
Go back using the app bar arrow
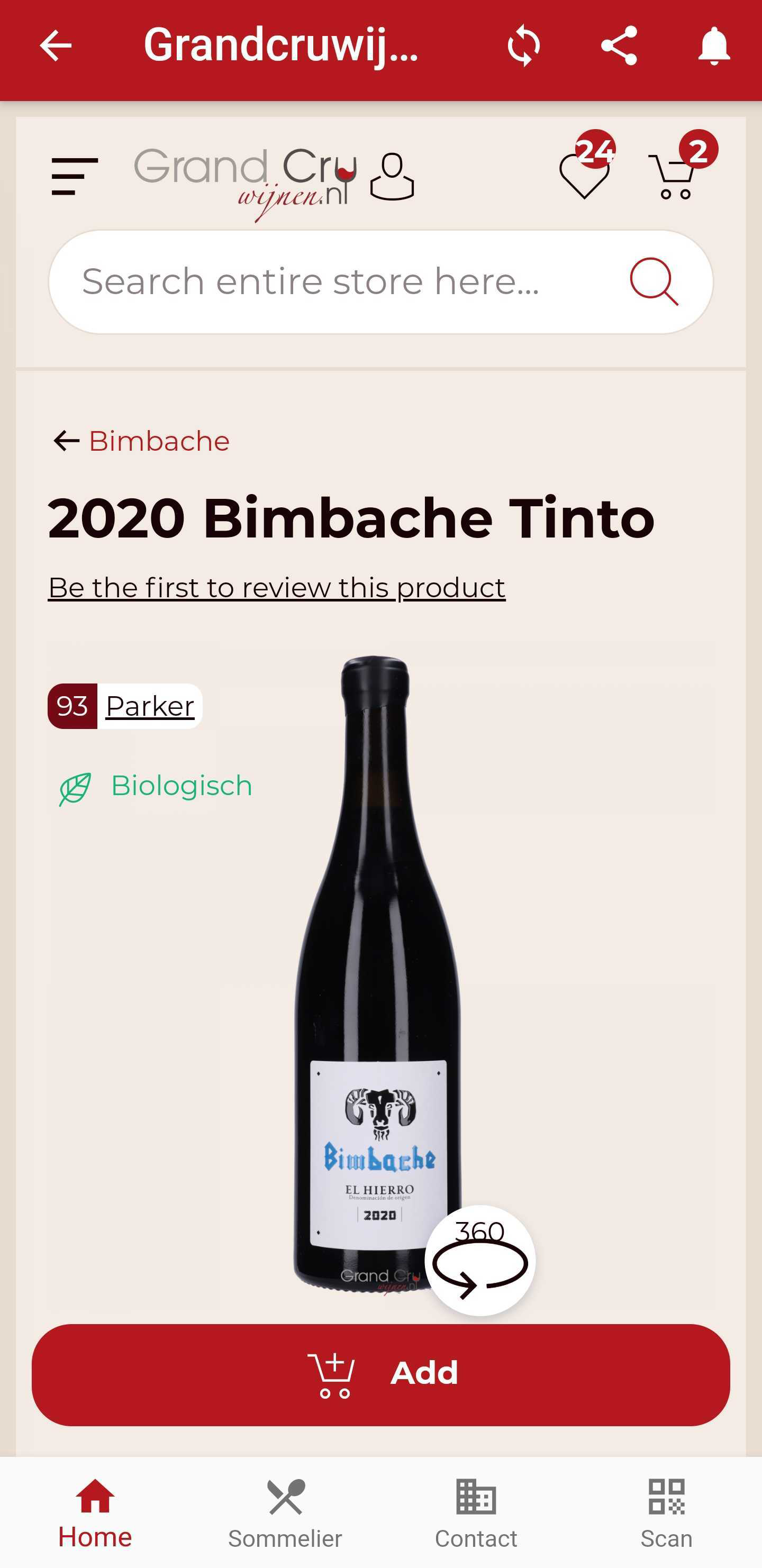click(56, 46)
